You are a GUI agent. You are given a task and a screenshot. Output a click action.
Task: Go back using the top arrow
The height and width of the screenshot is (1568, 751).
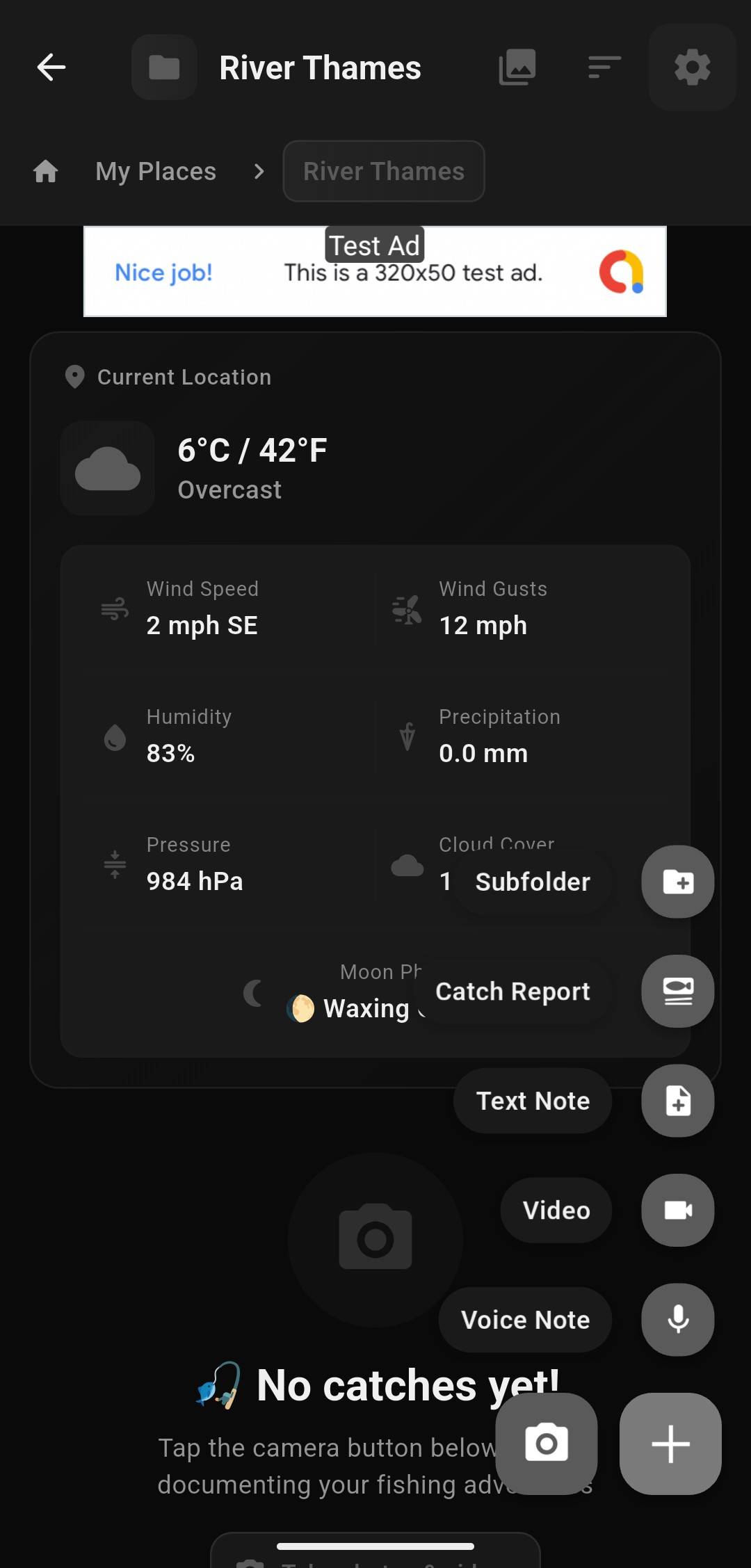[x=51, y=67]
